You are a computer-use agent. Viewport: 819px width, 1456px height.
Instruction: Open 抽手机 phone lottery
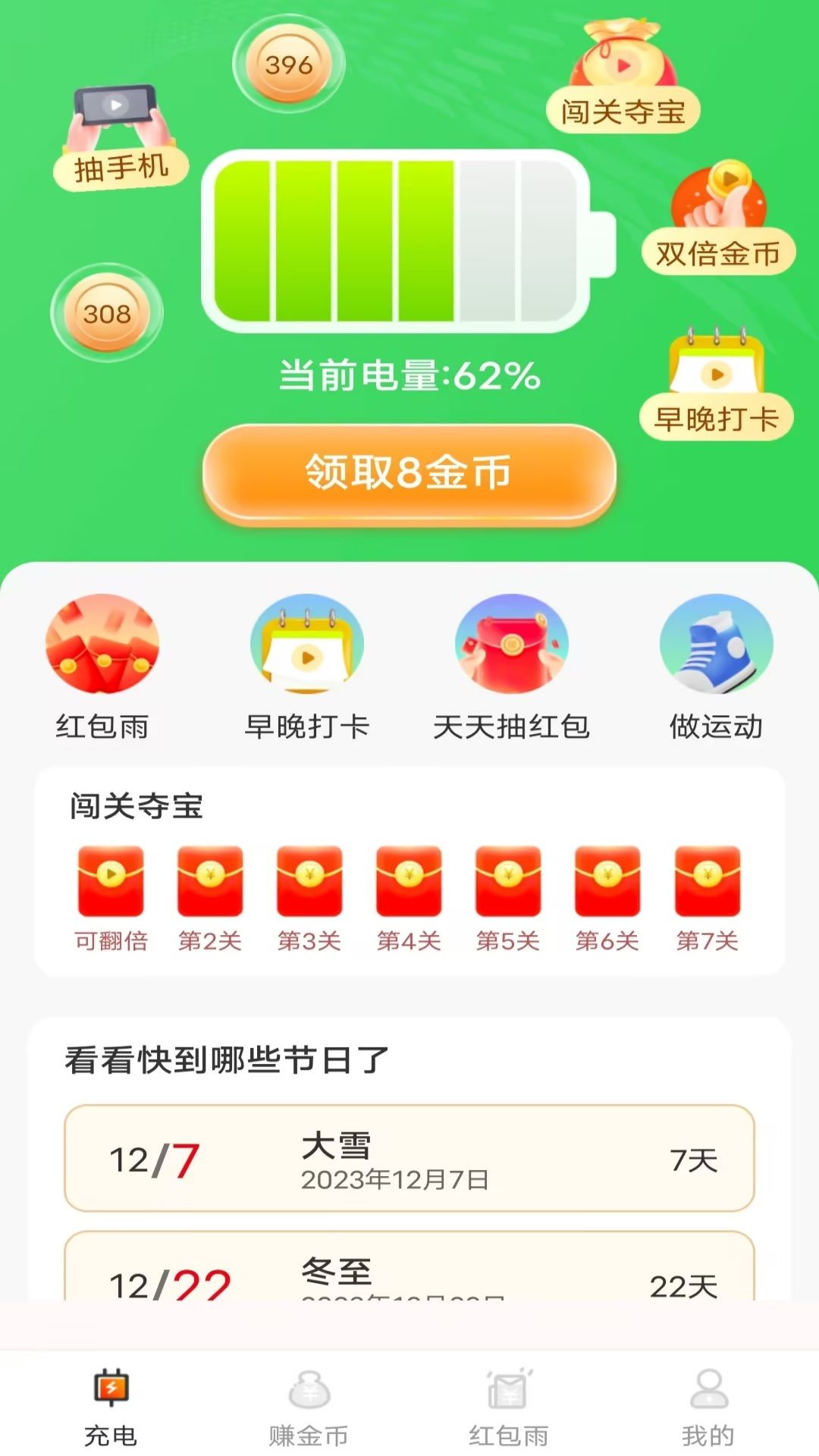click(120, 136)
